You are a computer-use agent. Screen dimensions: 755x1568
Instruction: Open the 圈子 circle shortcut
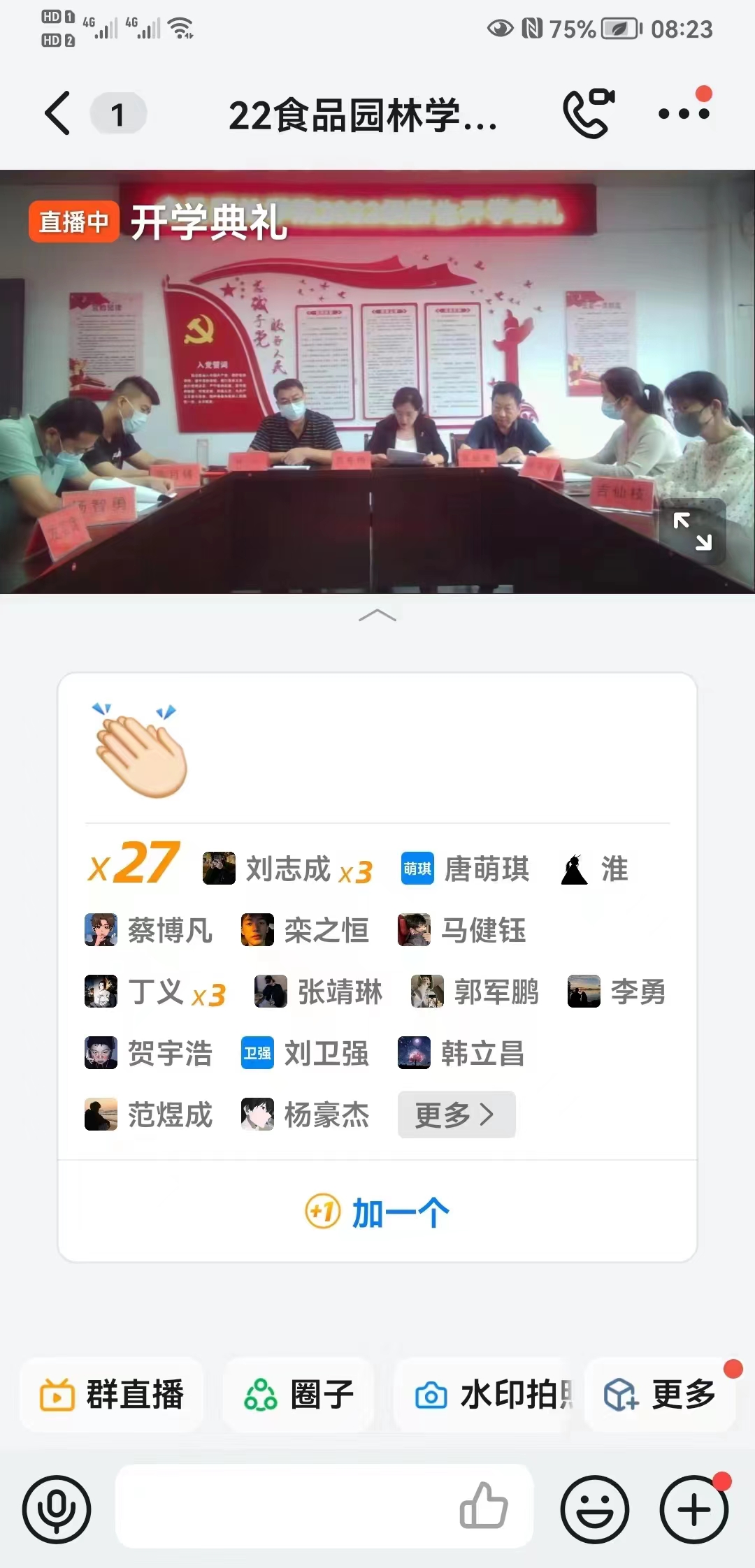[x=299, y=1395]
